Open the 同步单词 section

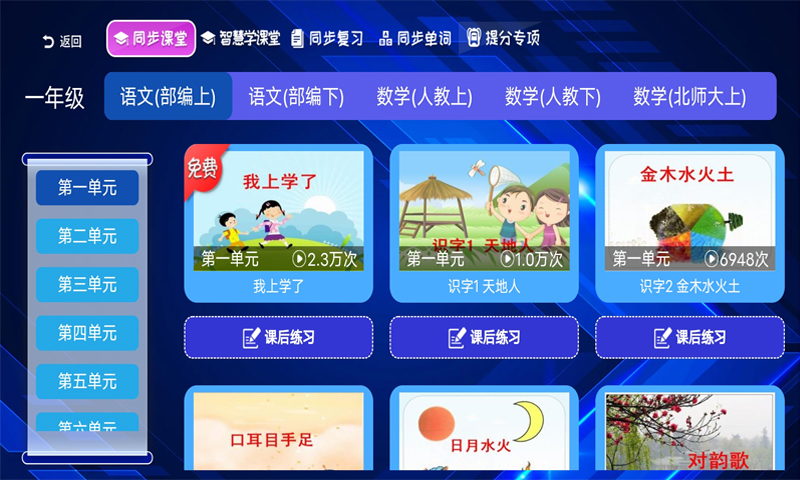(x=415, y=38)
